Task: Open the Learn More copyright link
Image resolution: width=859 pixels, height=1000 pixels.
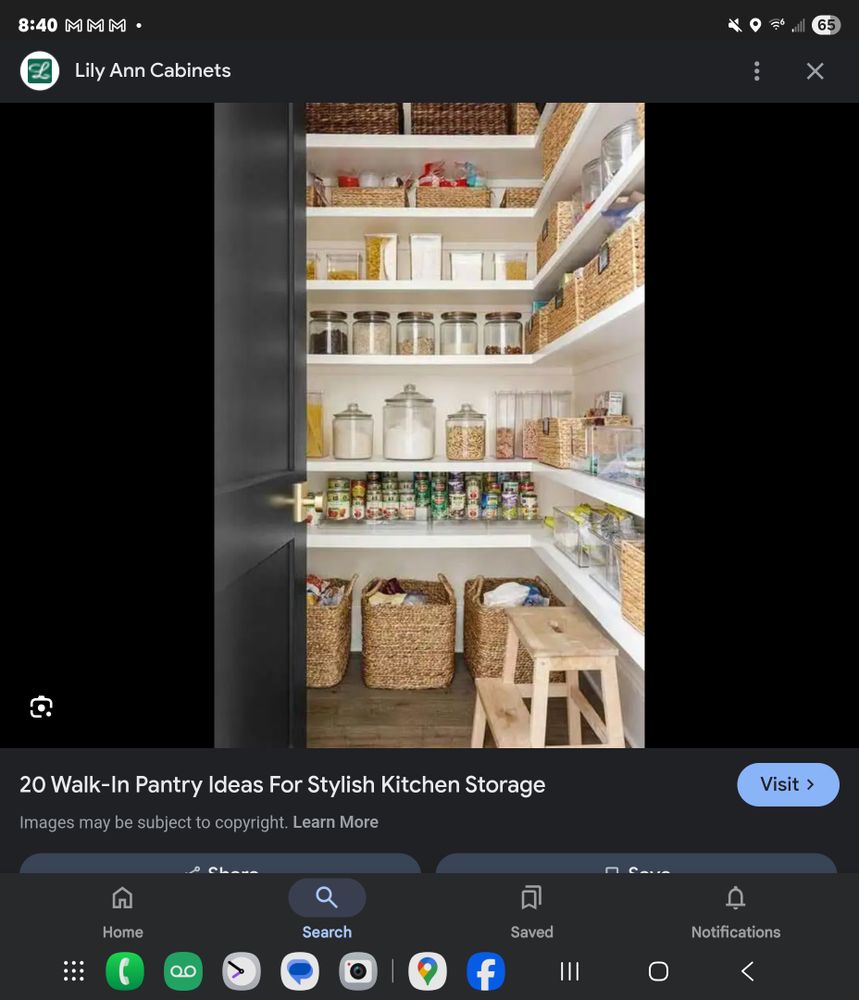Action: 335,822
